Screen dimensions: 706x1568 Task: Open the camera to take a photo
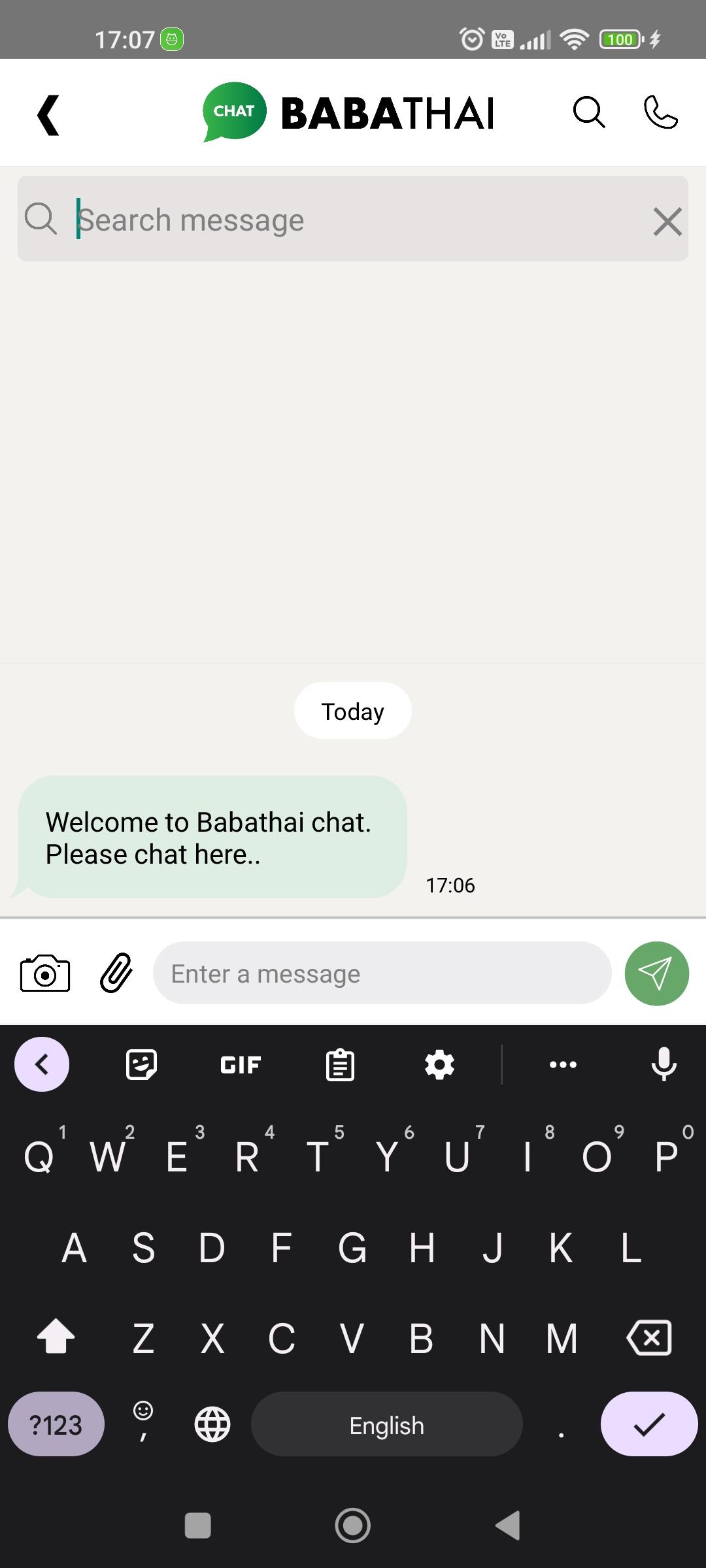(x=45, y=973)
